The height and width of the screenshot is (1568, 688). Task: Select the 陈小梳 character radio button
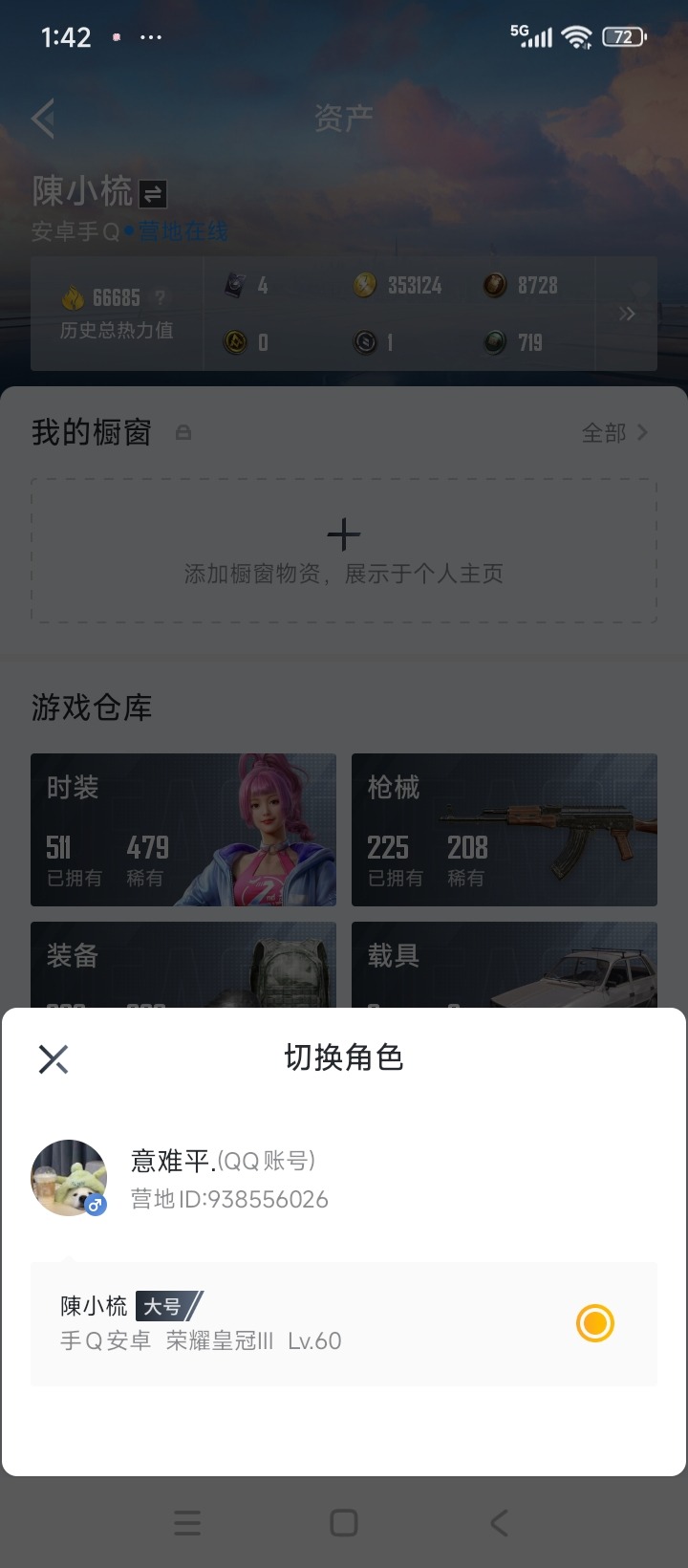(594, 1323)
